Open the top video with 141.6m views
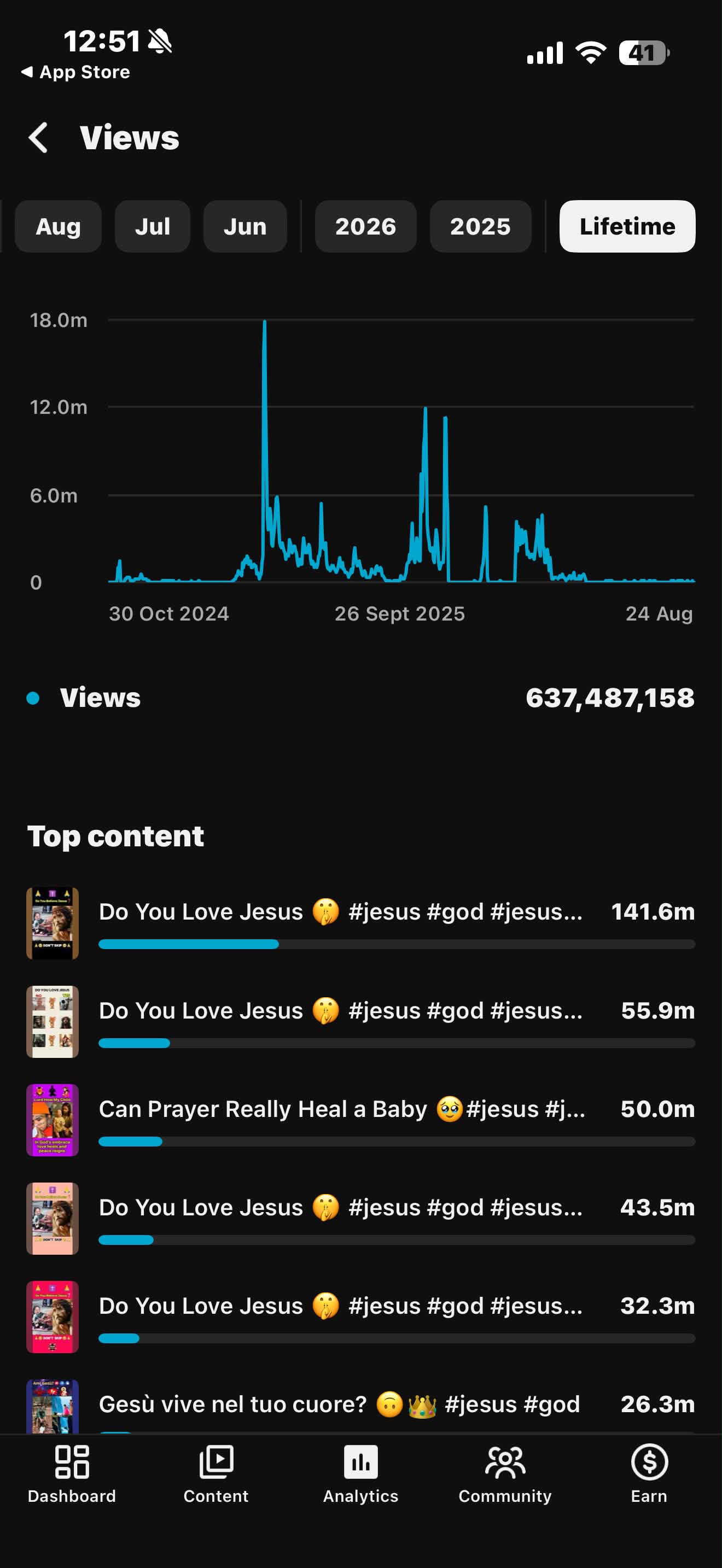The height and width of the screenshot is (1568, 722). coord(360,923)
